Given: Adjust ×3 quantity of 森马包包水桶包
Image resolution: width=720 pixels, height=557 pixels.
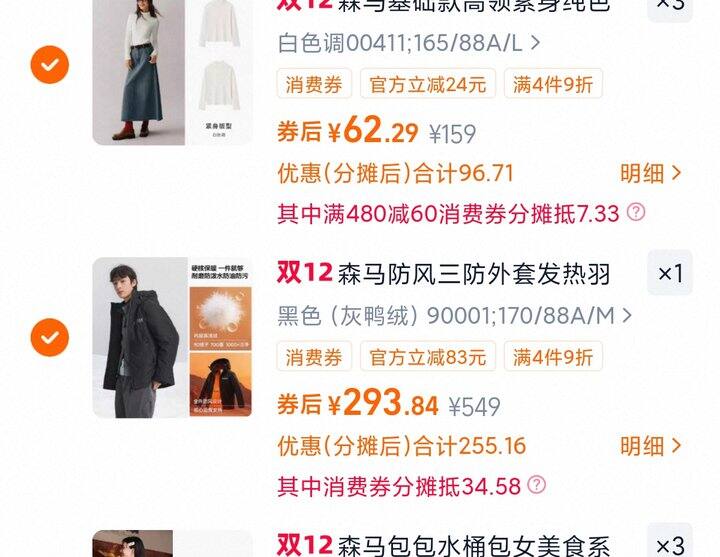Looking at the screenshot, I should [x=670, y=545].
